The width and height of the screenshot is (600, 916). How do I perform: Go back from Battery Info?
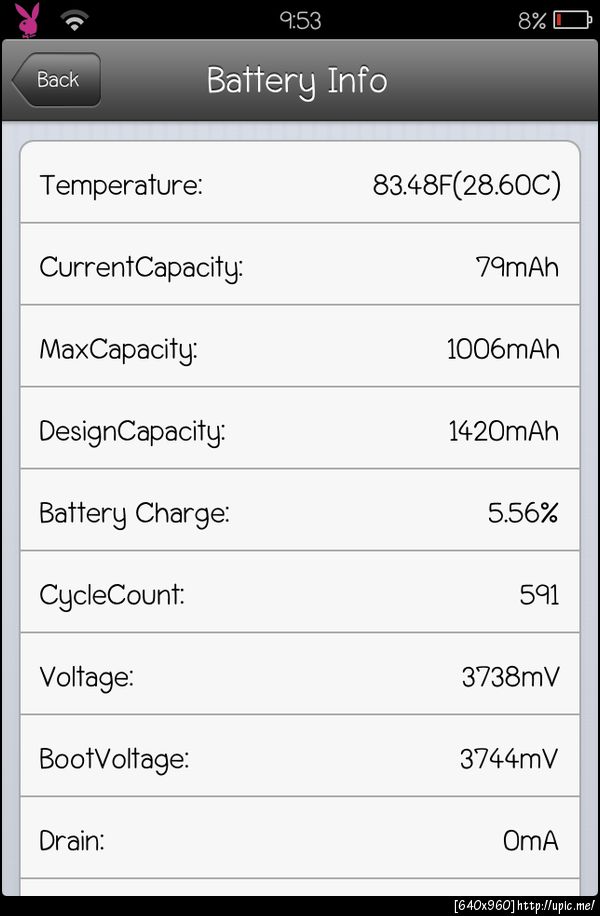tap(57, 80)
